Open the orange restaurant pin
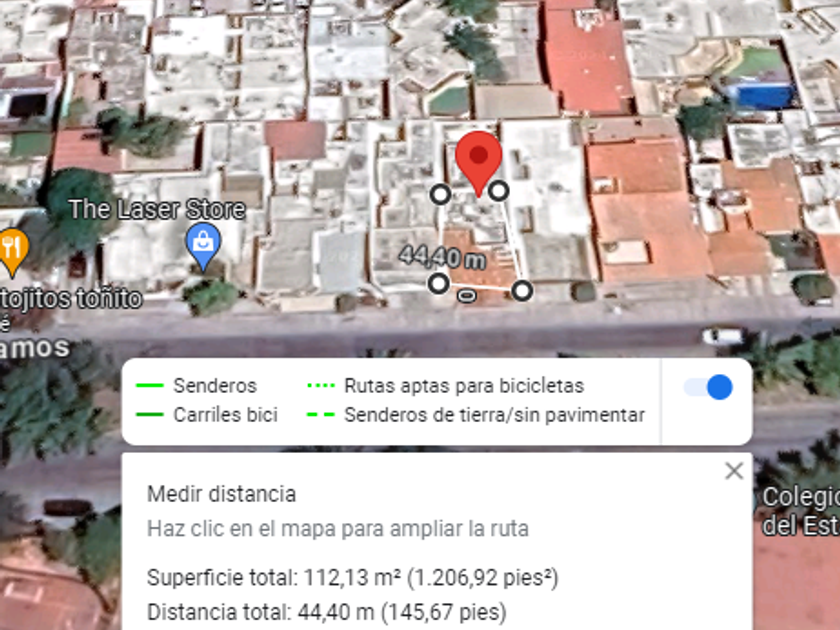Screen dimensions: 840x630 point(11,248)
